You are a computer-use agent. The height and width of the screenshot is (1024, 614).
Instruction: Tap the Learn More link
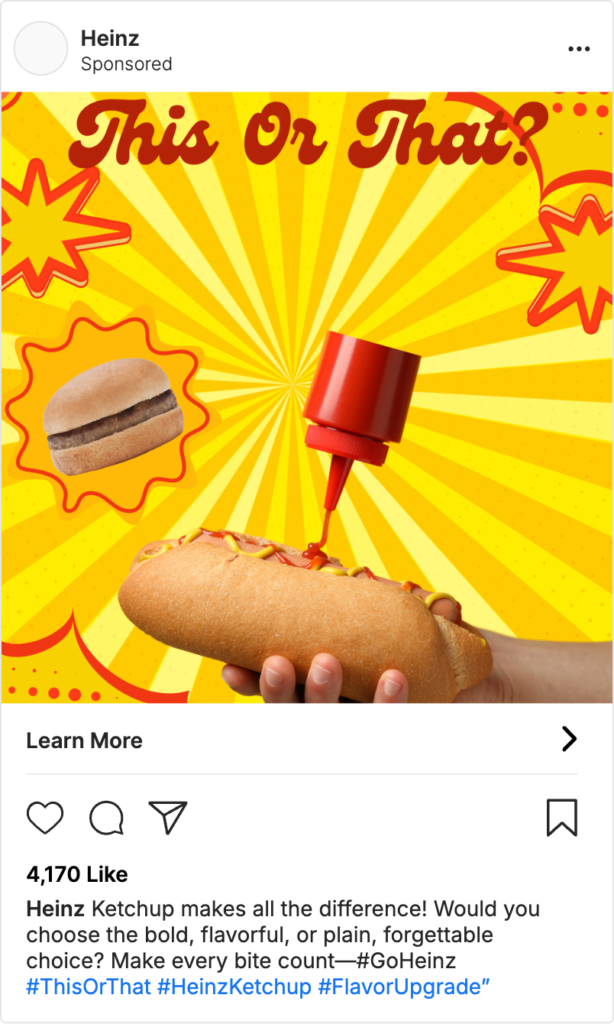click(84, 740)
